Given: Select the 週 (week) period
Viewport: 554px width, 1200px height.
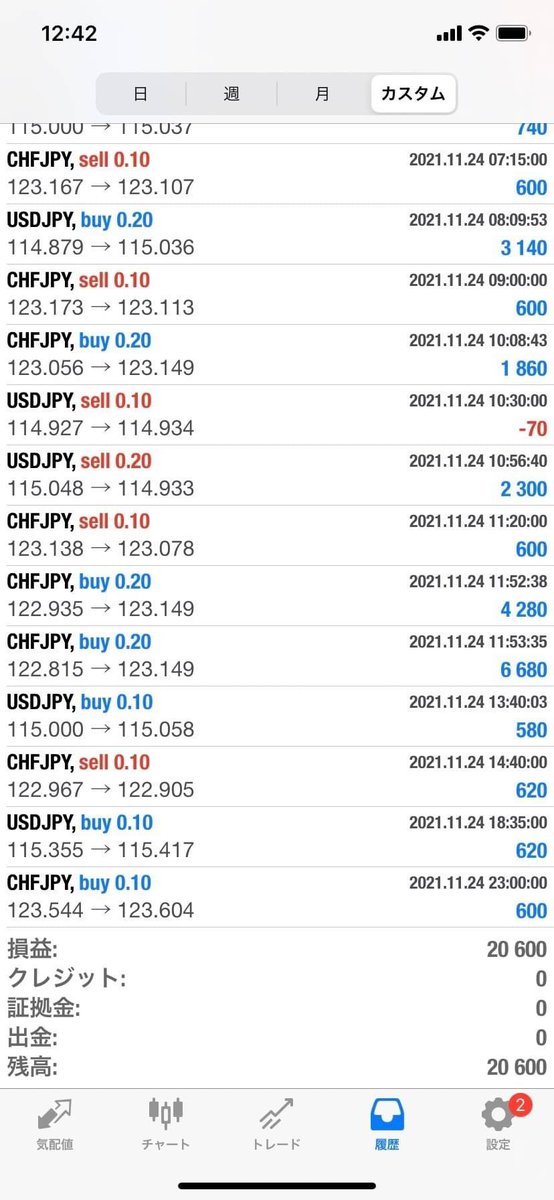Looking at the screenshot, I should [231, 94].
